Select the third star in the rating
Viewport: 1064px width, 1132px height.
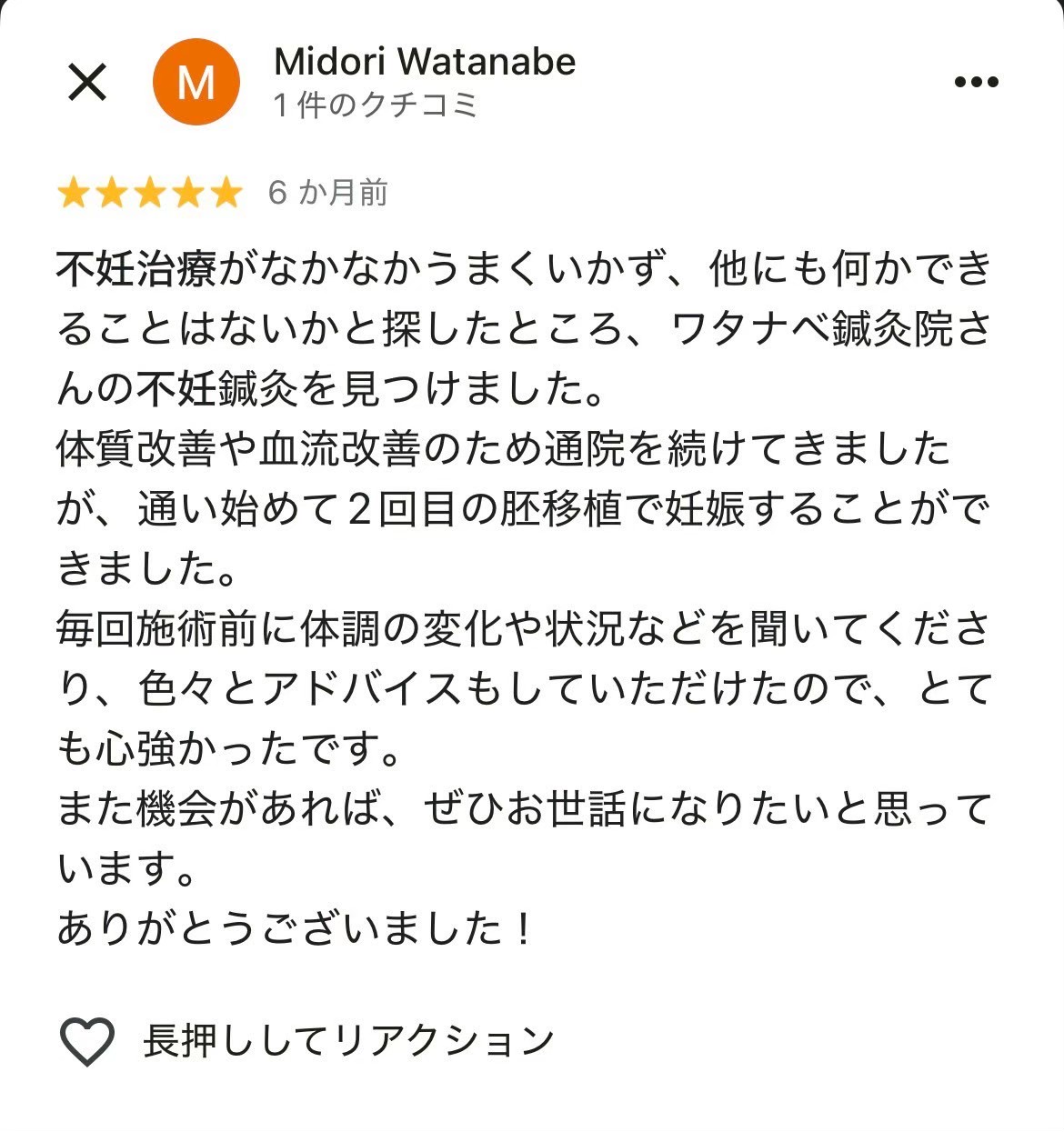point(147,193)
